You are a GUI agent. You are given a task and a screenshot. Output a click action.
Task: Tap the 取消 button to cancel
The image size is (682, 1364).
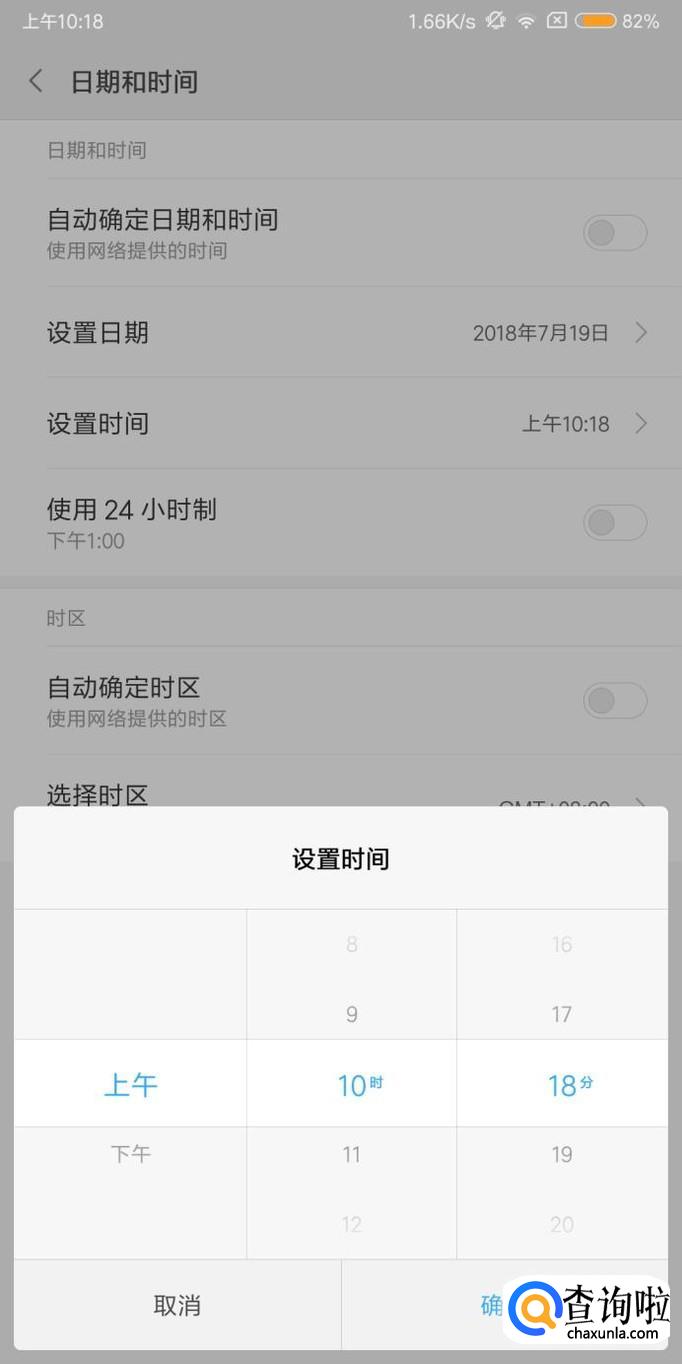pos(177,1304)
